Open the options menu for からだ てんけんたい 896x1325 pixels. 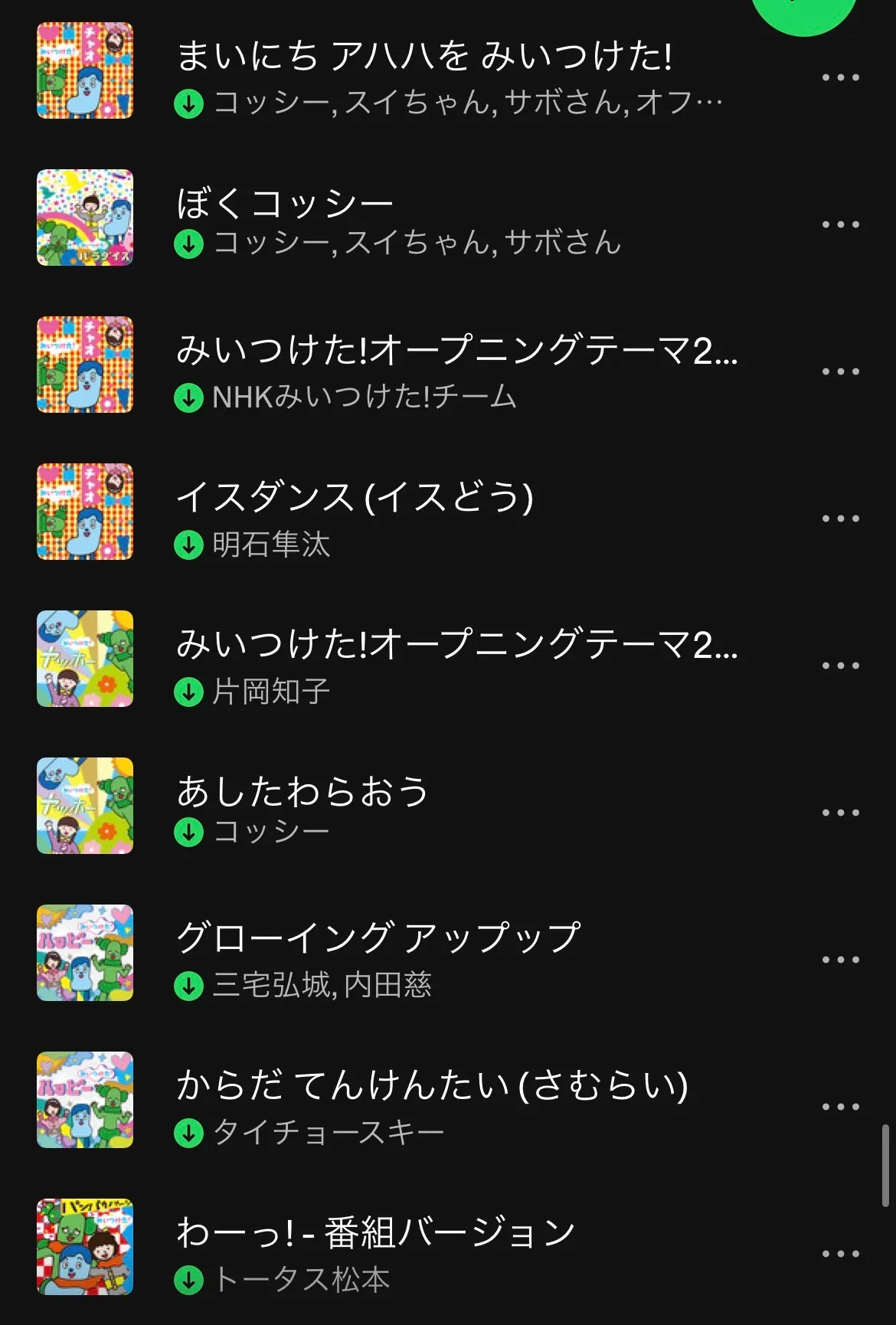pos(840,1107)
